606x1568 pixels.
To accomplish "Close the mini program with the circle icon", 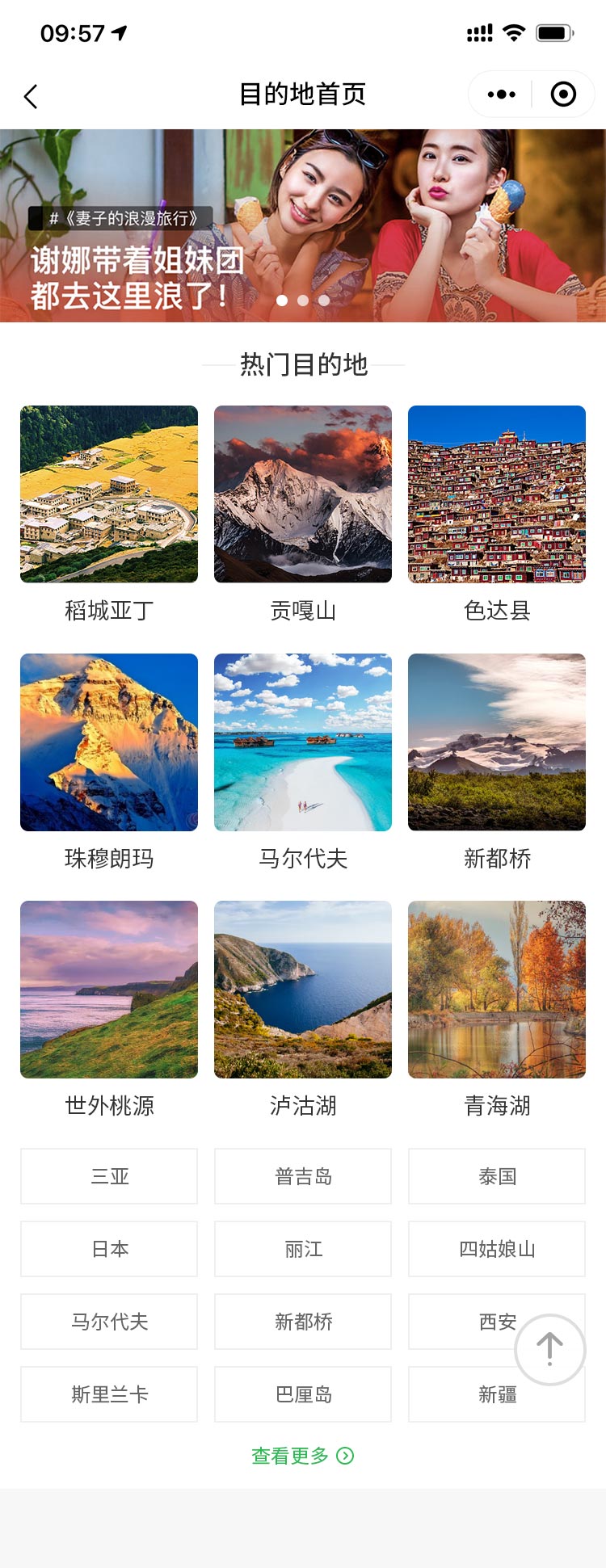I will [563, 95].
